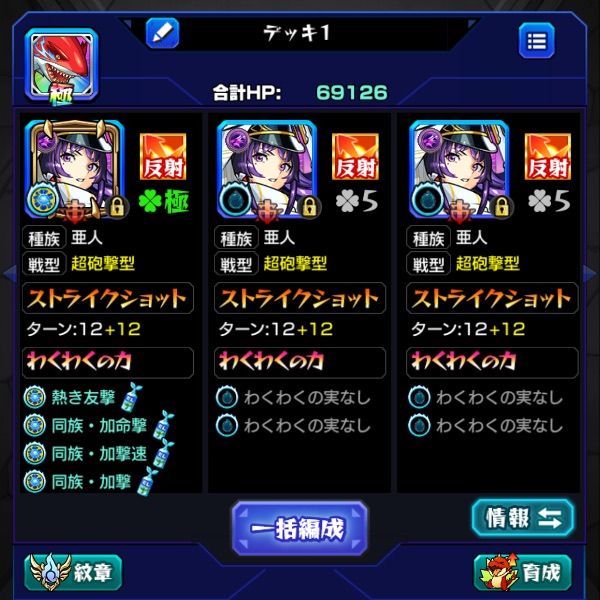This screenshot has width=600, height=600.
Task: Go to previous deck with left arrow
Action: pyautogui.click(x=8, y=272)
